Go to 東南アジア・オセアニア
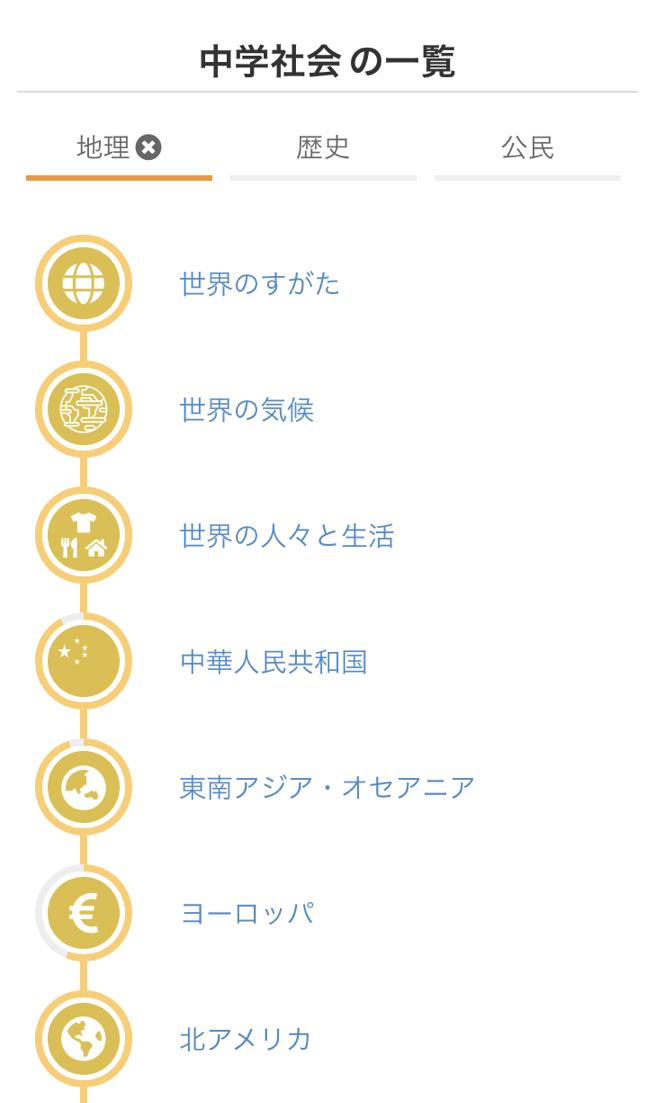652x1103 pixels. 327,788
